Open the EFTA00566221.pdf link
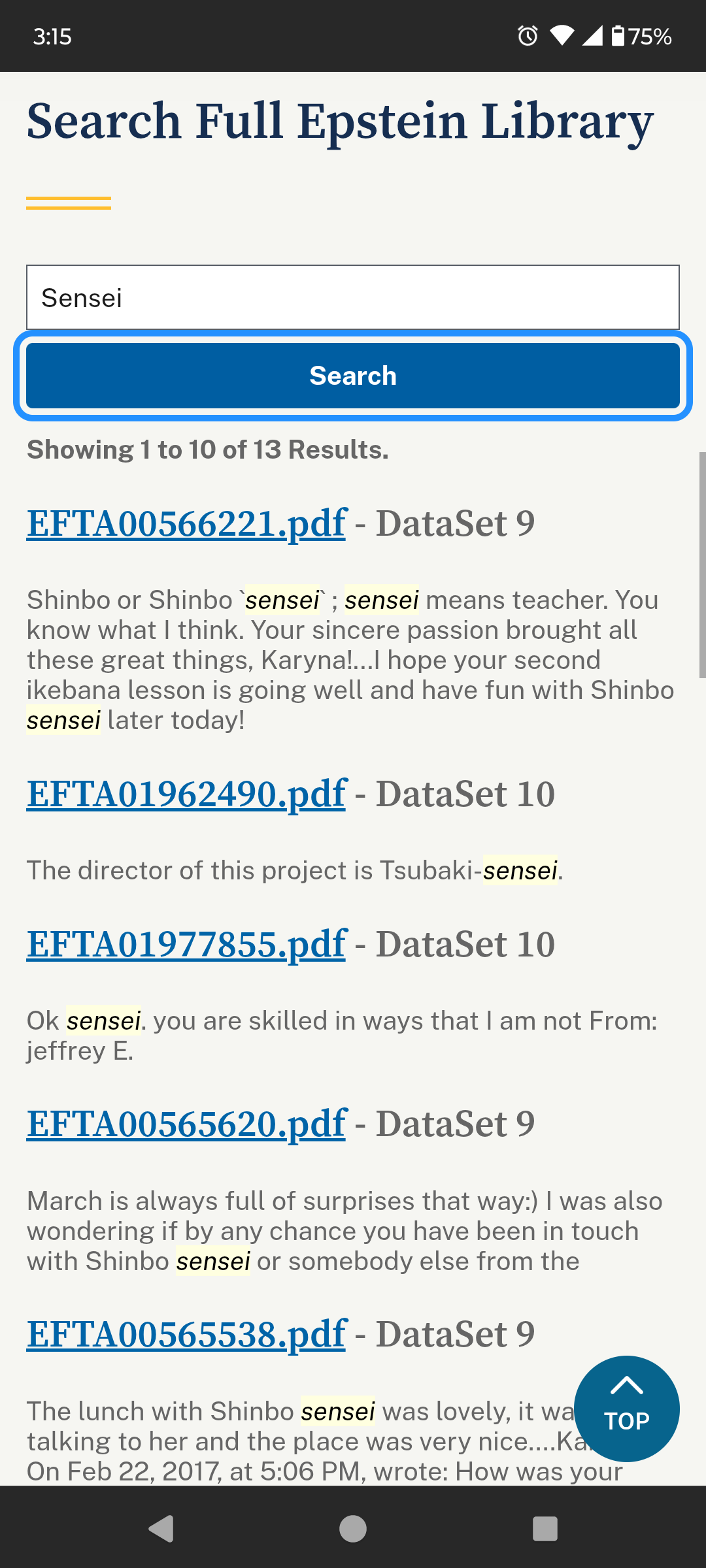The width and height of the screenshot is (706, 1568). tap(186, 523)
